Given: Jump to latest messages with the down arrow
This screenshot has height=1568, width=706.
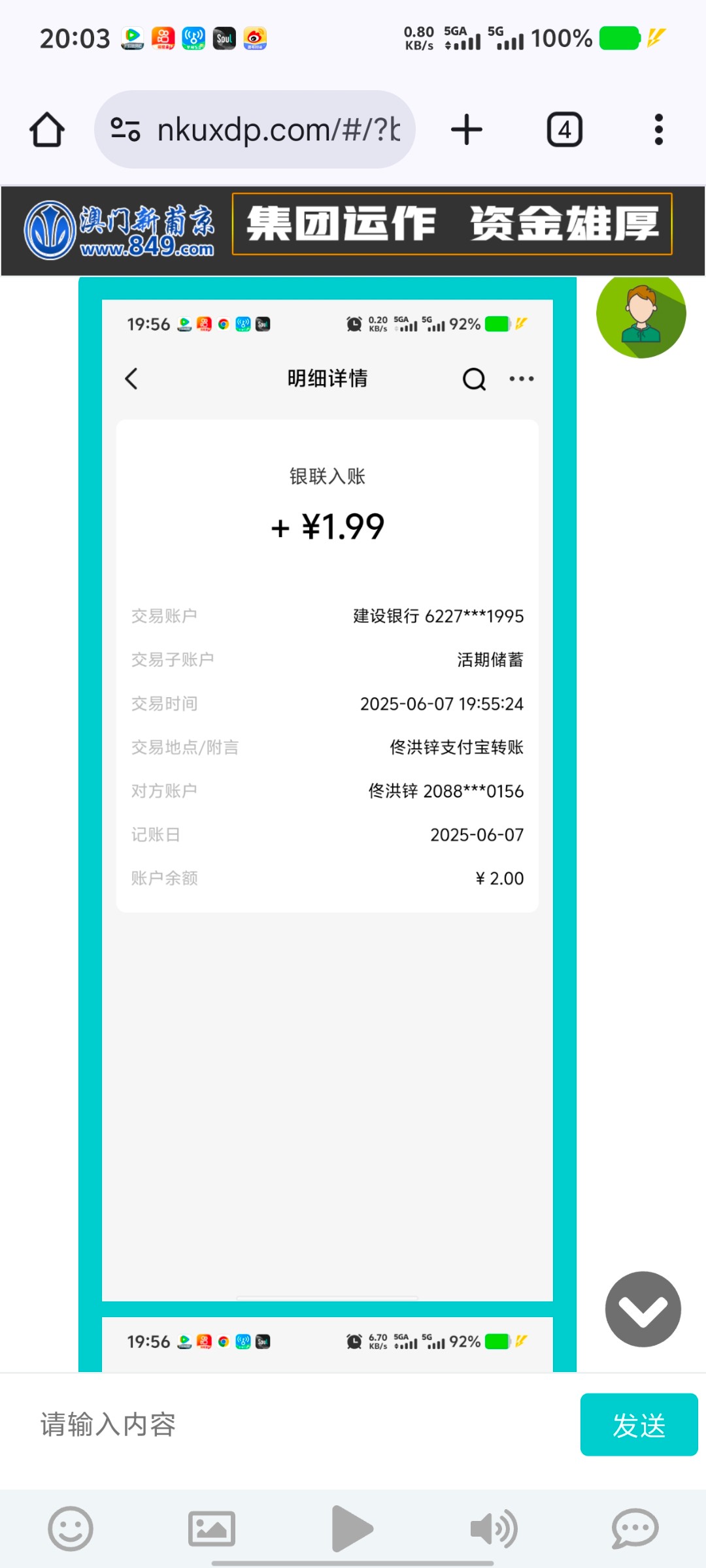Looking at the screenshot, I should coord(643,1309).
